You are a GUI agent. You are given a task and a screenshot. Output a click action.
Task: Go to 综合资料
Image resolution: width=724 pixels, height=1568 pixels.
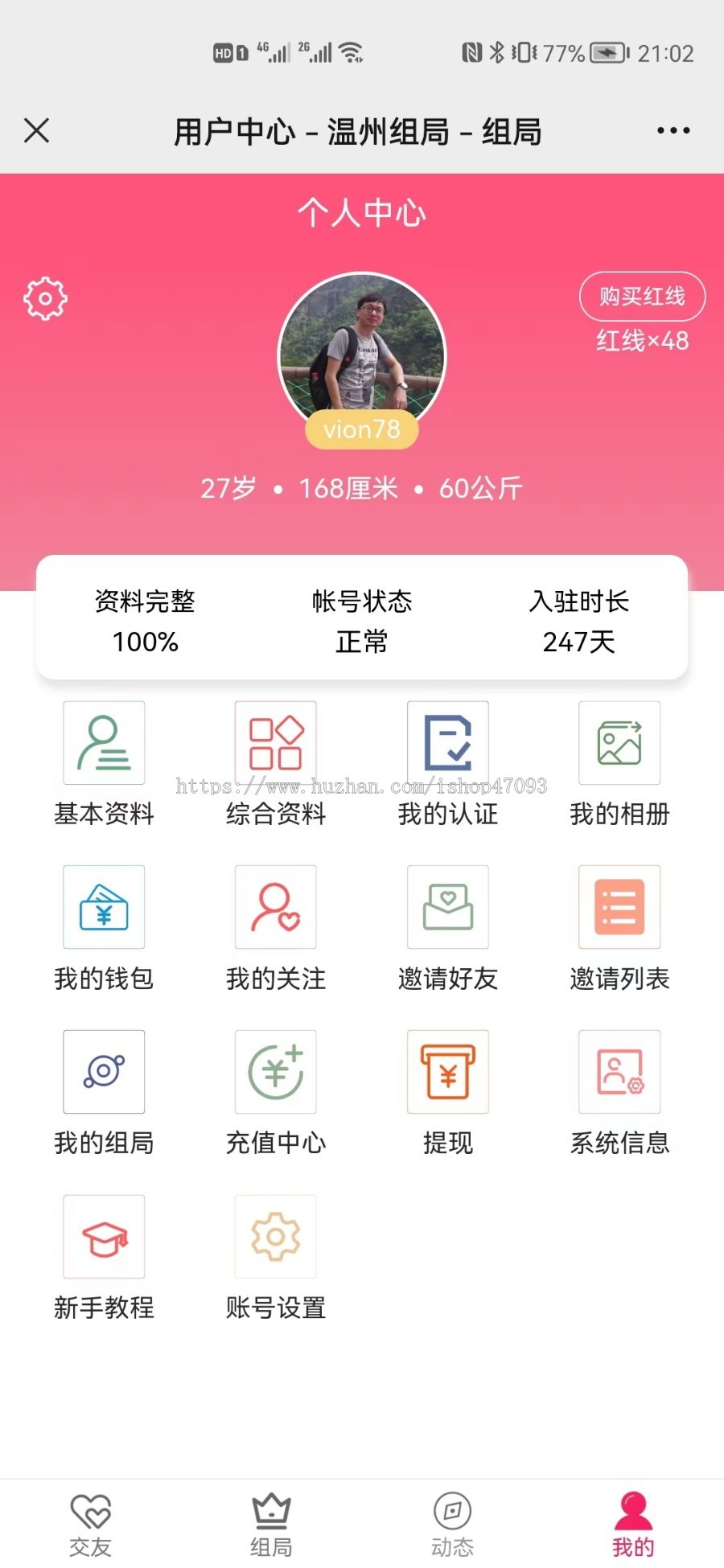(x=276, y=743)
